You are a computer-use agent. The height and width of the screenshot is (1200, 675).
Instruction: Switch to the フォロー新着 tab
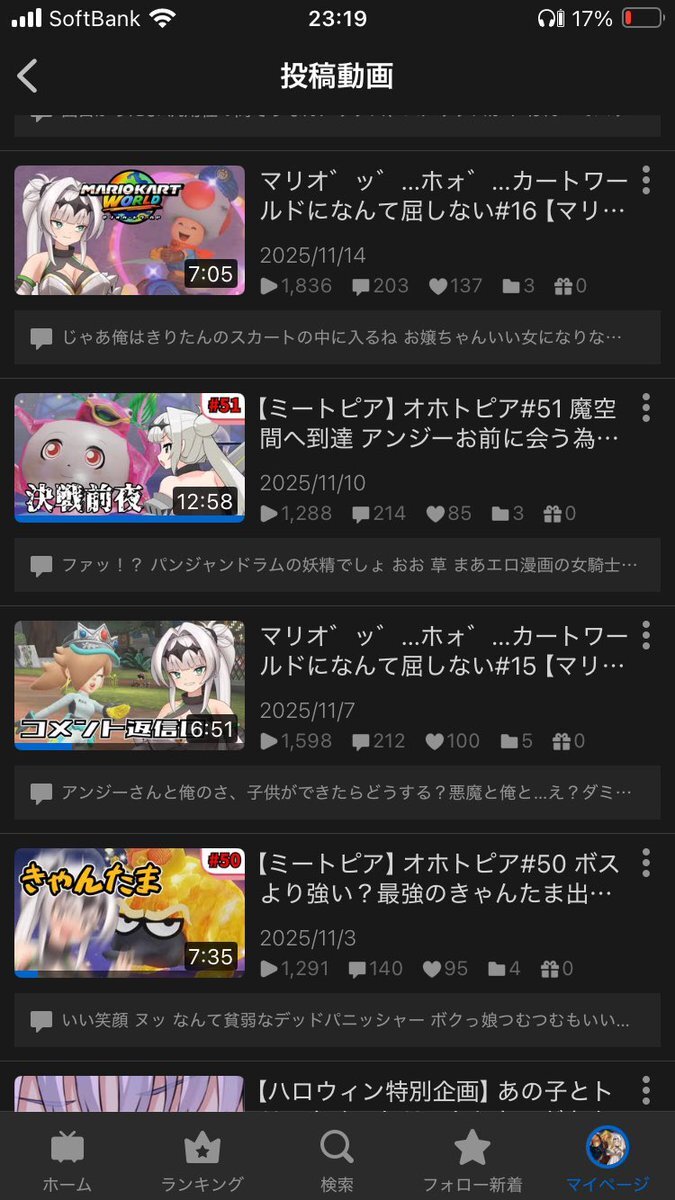point(472,1158)
